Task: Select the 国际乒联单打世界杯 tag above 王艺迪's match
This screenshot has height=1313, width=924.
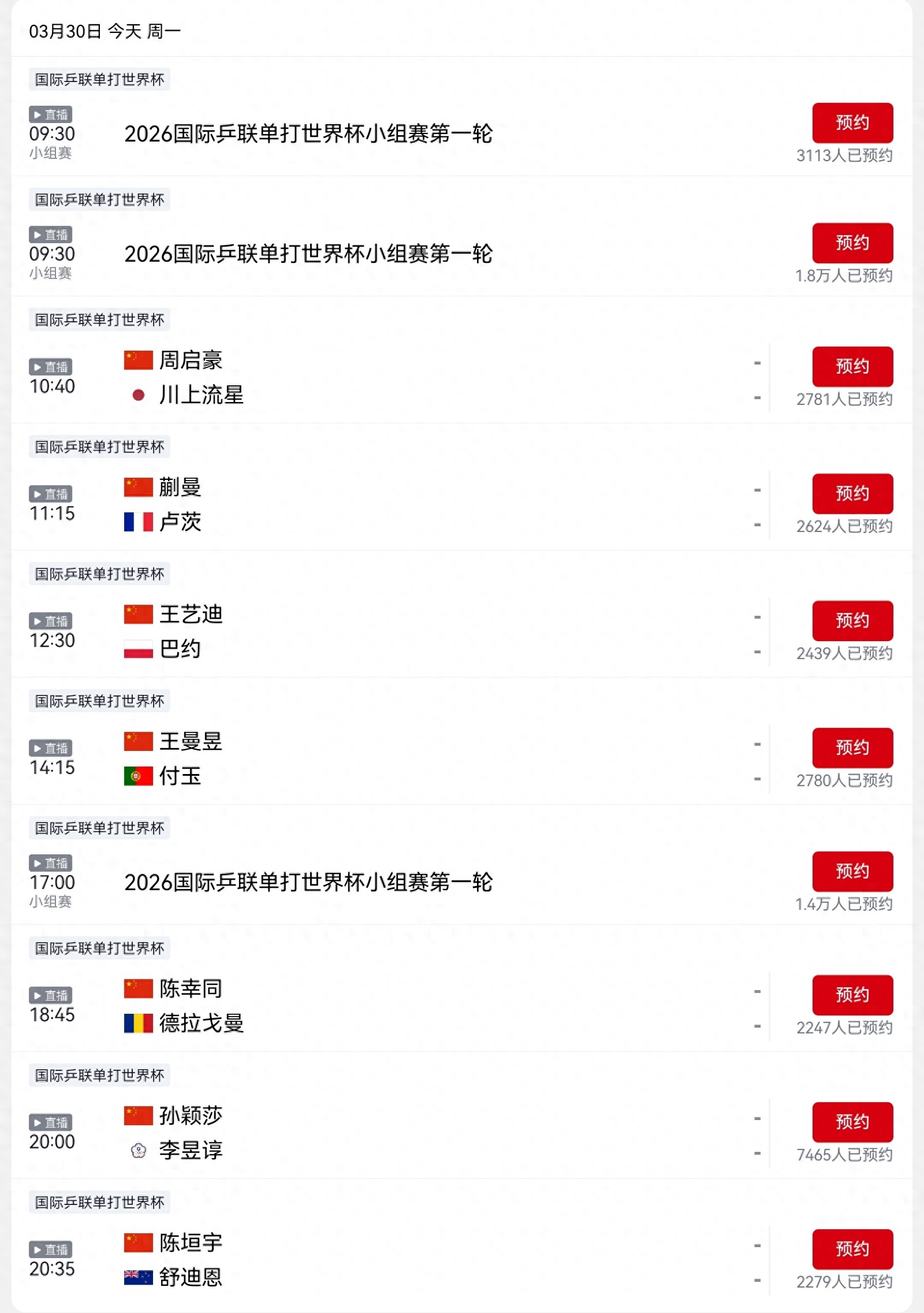Action: [x=98, y=574]
